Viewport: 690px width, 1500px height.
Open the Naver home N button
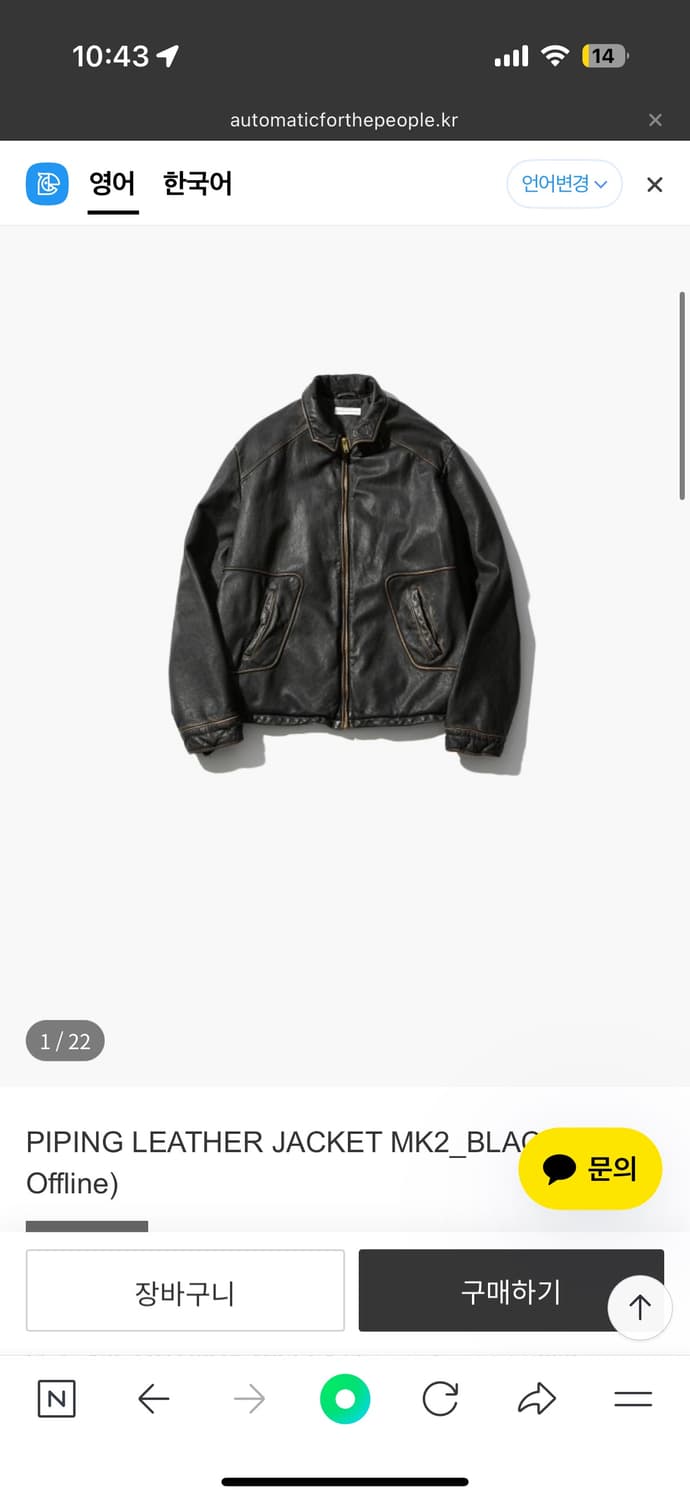pyautogui.click(x=56, y=1399)
